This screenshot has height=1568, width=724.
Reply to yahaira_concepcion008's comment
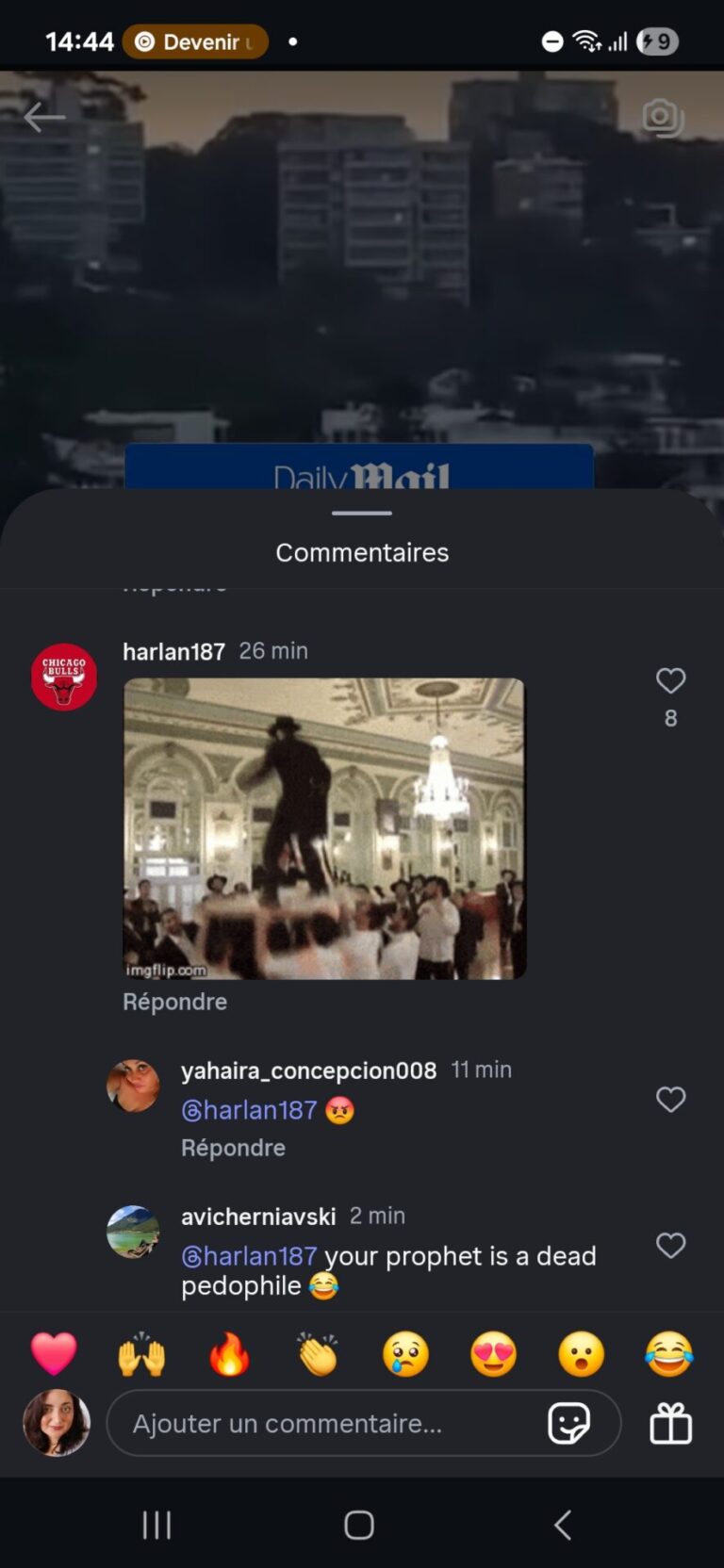(x=233, y=1148)
